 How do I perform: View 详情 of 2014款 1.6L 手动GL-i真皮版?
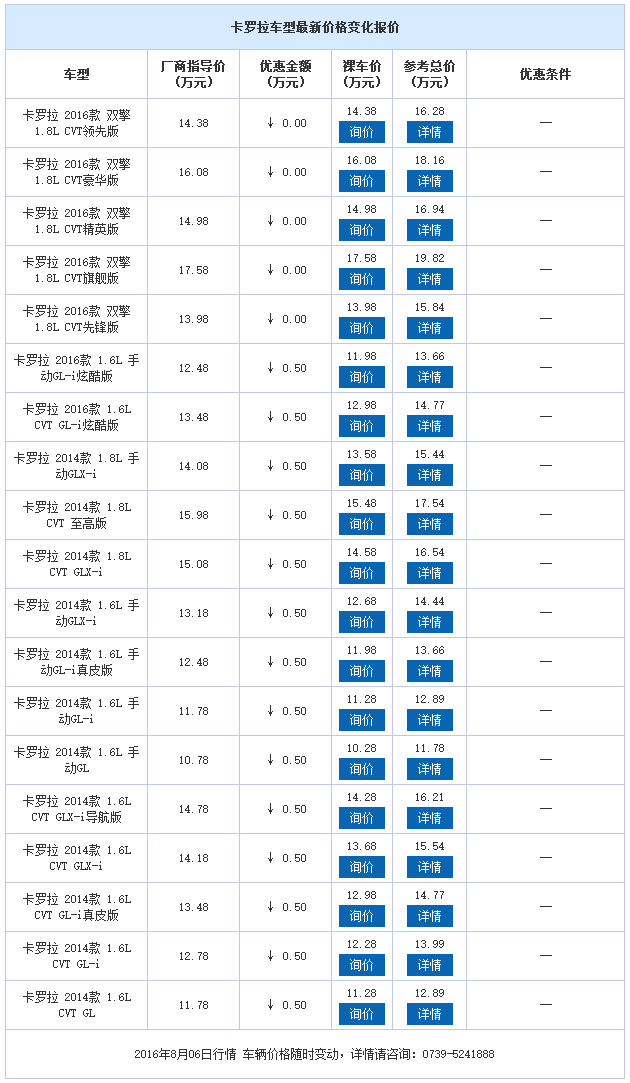click(429, 671)
